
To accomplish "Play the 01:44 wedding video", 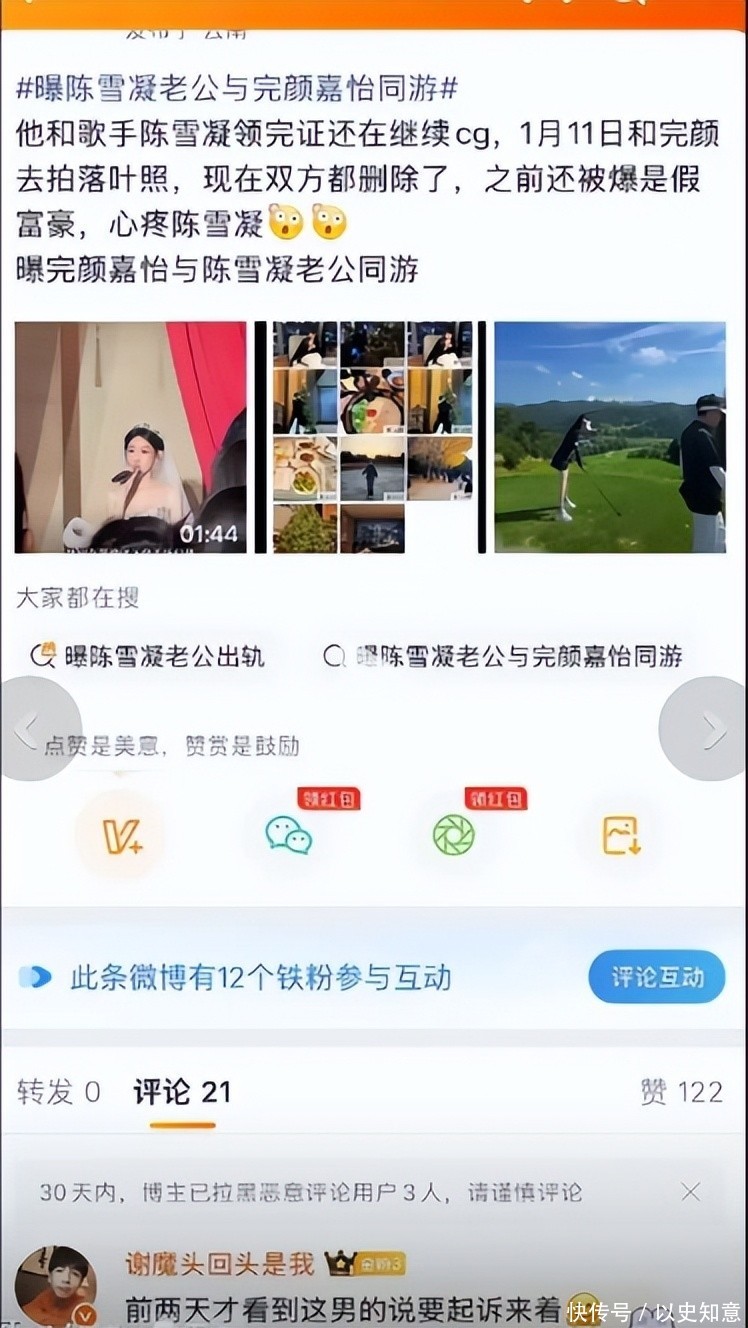I will (x=130, y=437).
